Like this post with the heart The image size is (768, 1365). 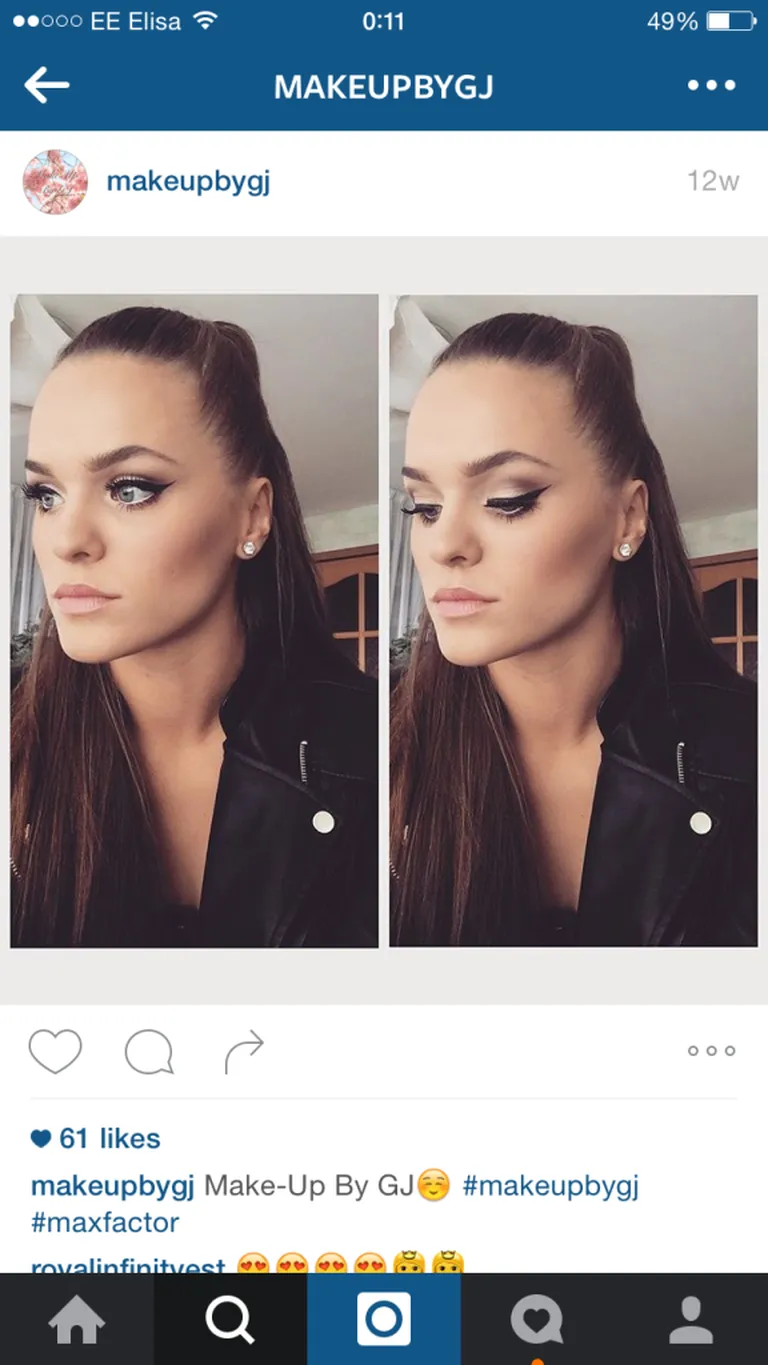click(55, 1051)
